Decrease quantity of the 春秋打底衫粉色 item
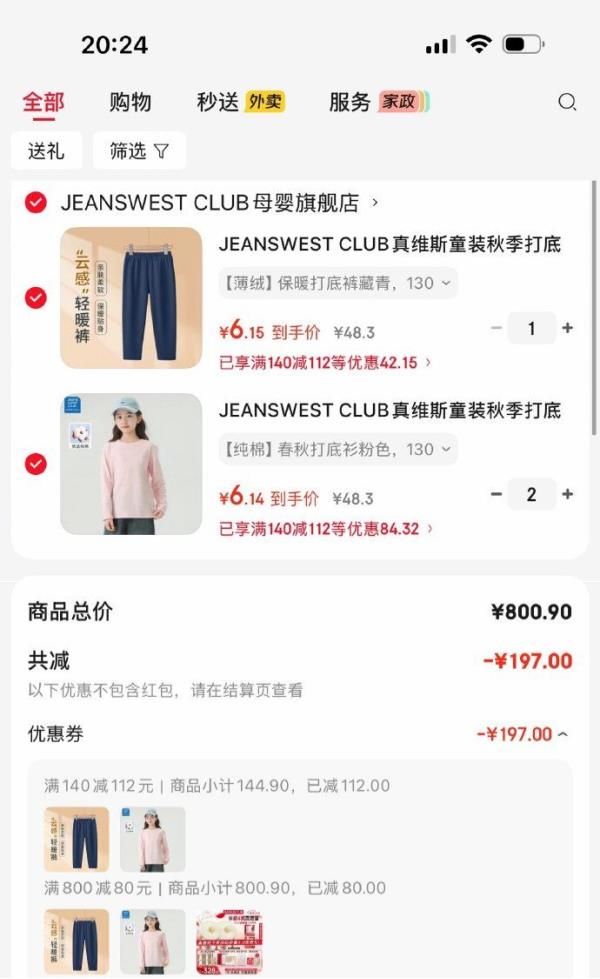The image size is (600, 979). [x=496, y=494]
